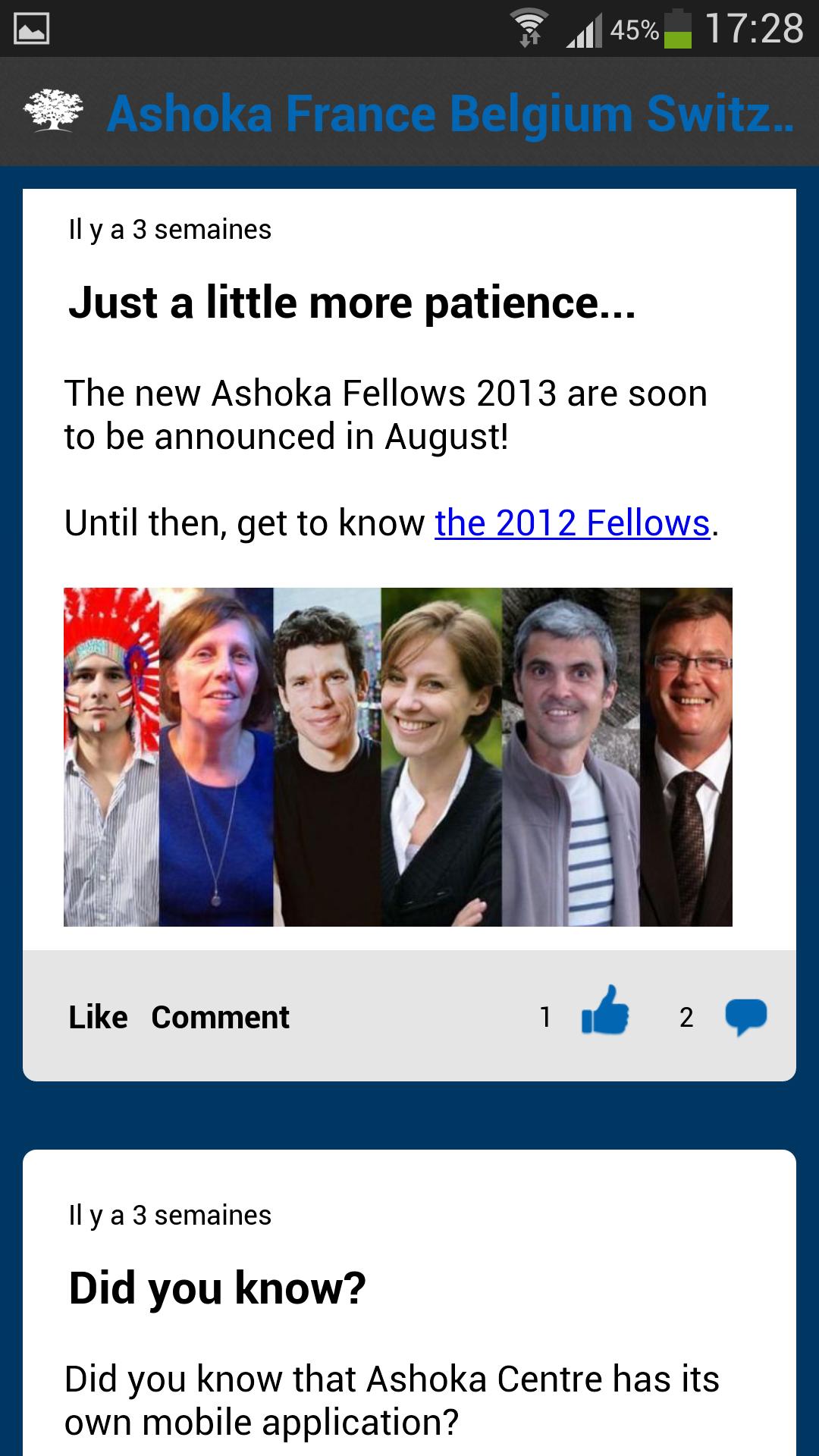819x1456 pixels.
Task: Like the 'Just a little more patience' post
Action: click(x=98, y=1017)
